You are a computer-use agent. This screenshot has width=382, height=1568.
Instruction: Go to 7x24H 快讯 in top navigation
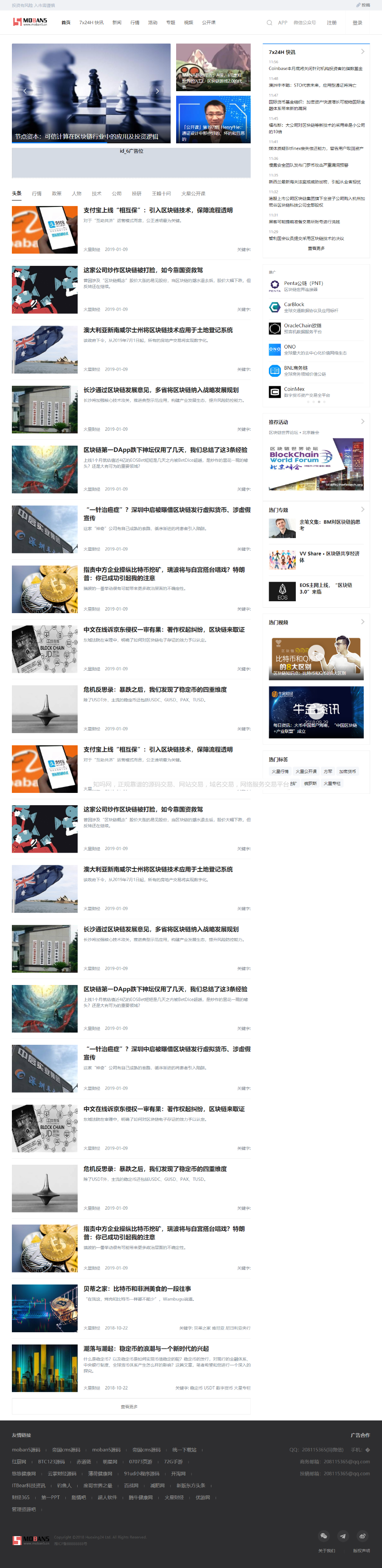[x=91, y=22]
